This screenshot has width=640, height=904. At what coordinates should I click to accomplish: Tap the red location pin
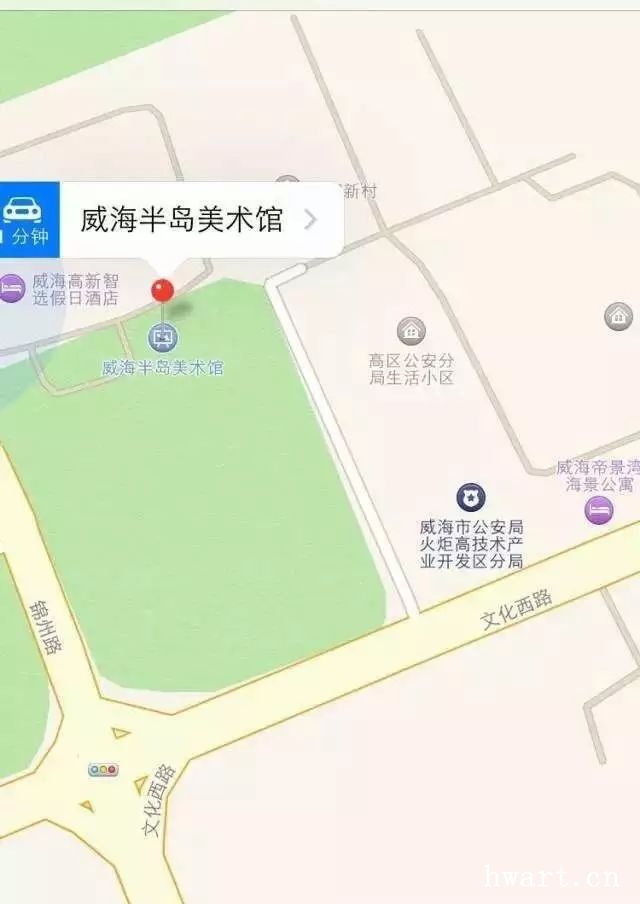[x=162, y=290]
